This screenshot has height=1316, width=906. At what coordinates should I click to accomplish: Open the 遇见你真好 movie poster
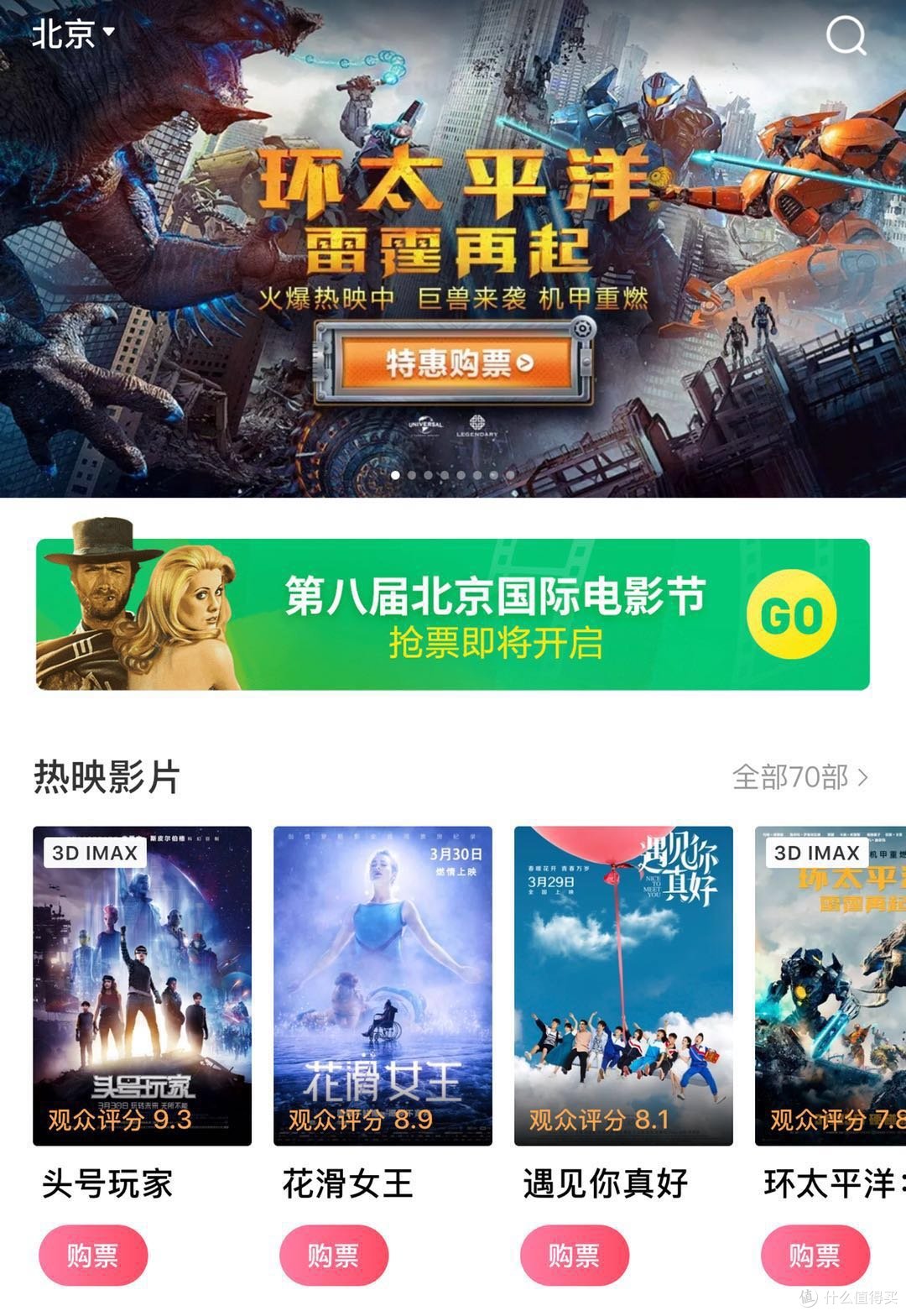[623, 985]
